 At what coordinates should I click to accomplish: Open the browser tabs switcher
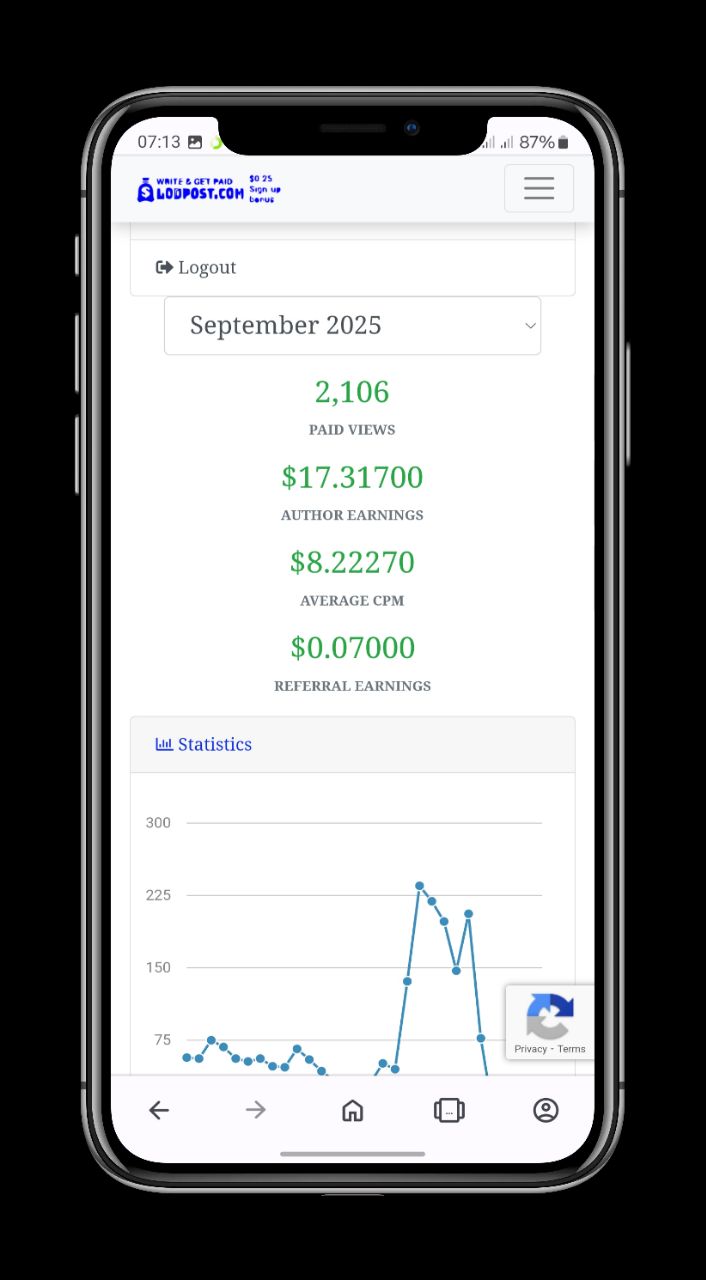click(x=449, y=1110)
